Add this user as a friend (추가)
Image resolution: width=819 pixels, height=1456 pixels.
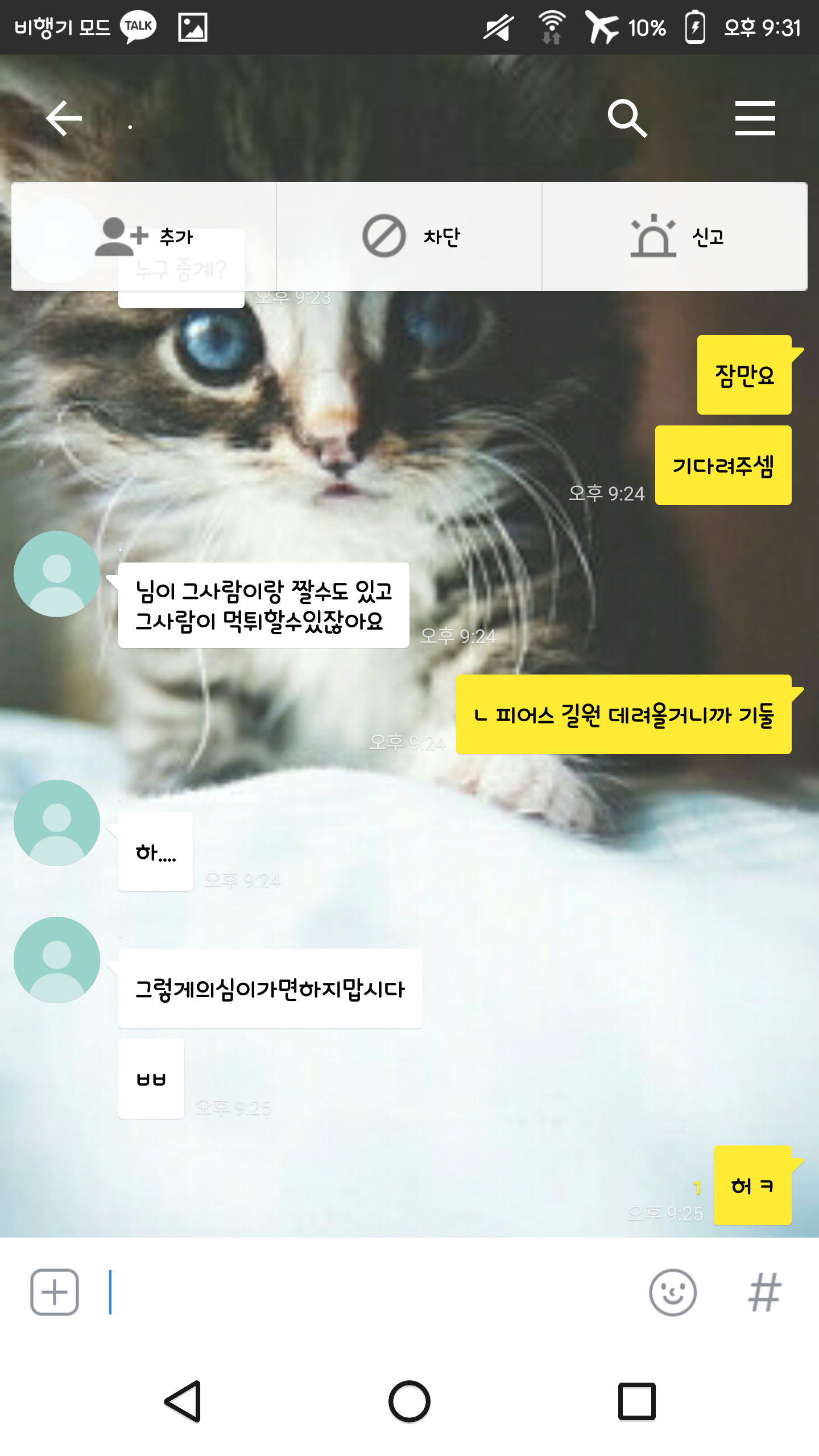[x=144, y=237]
